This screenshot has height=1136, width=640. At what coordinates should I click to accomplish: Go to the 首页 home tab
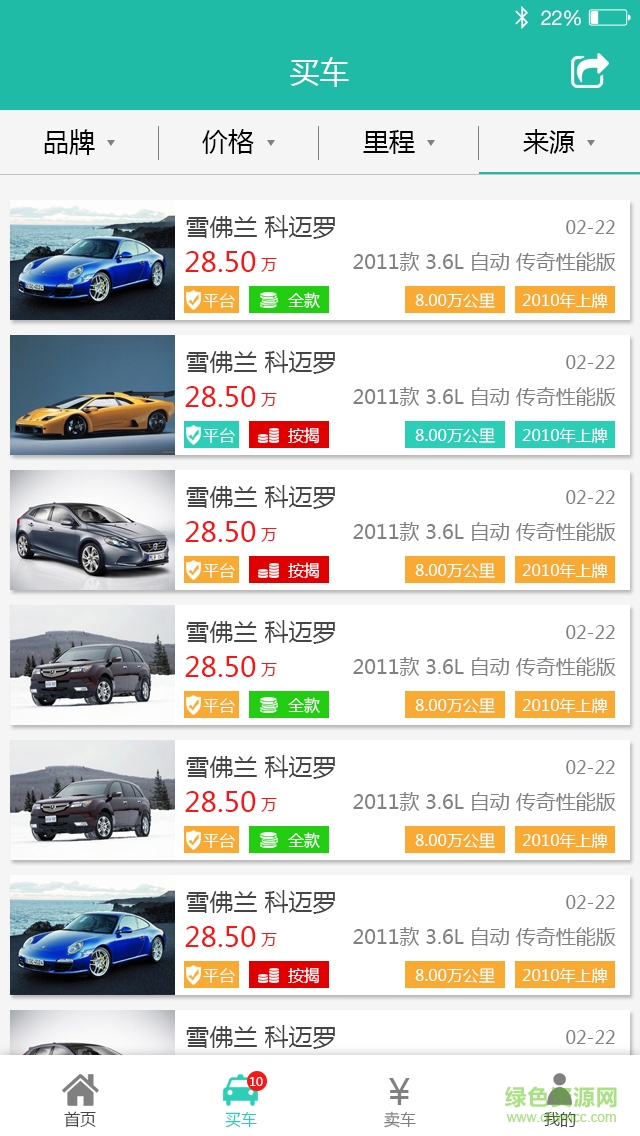(80, 1099)
